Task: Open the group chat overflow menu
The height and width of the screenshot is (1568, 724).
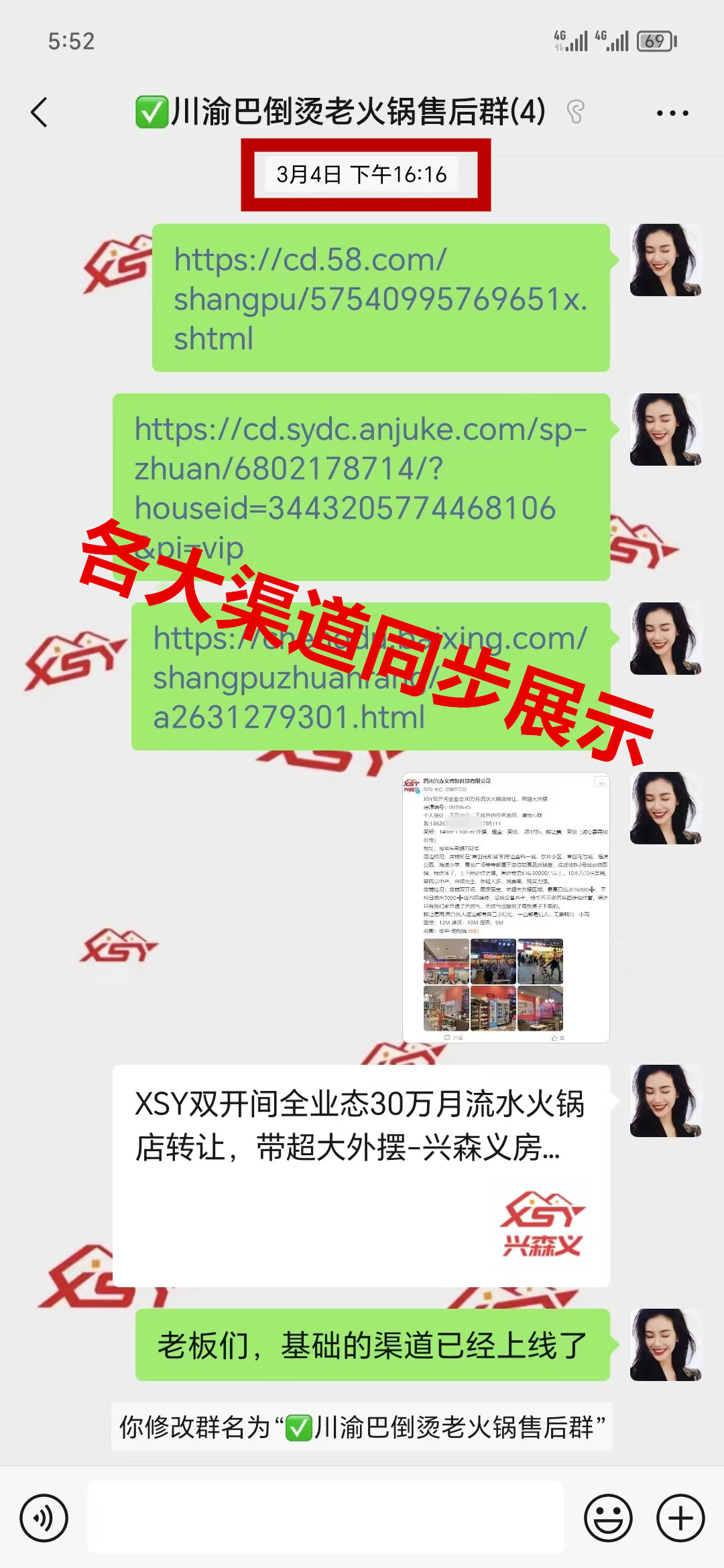Action: click(672, 113)
